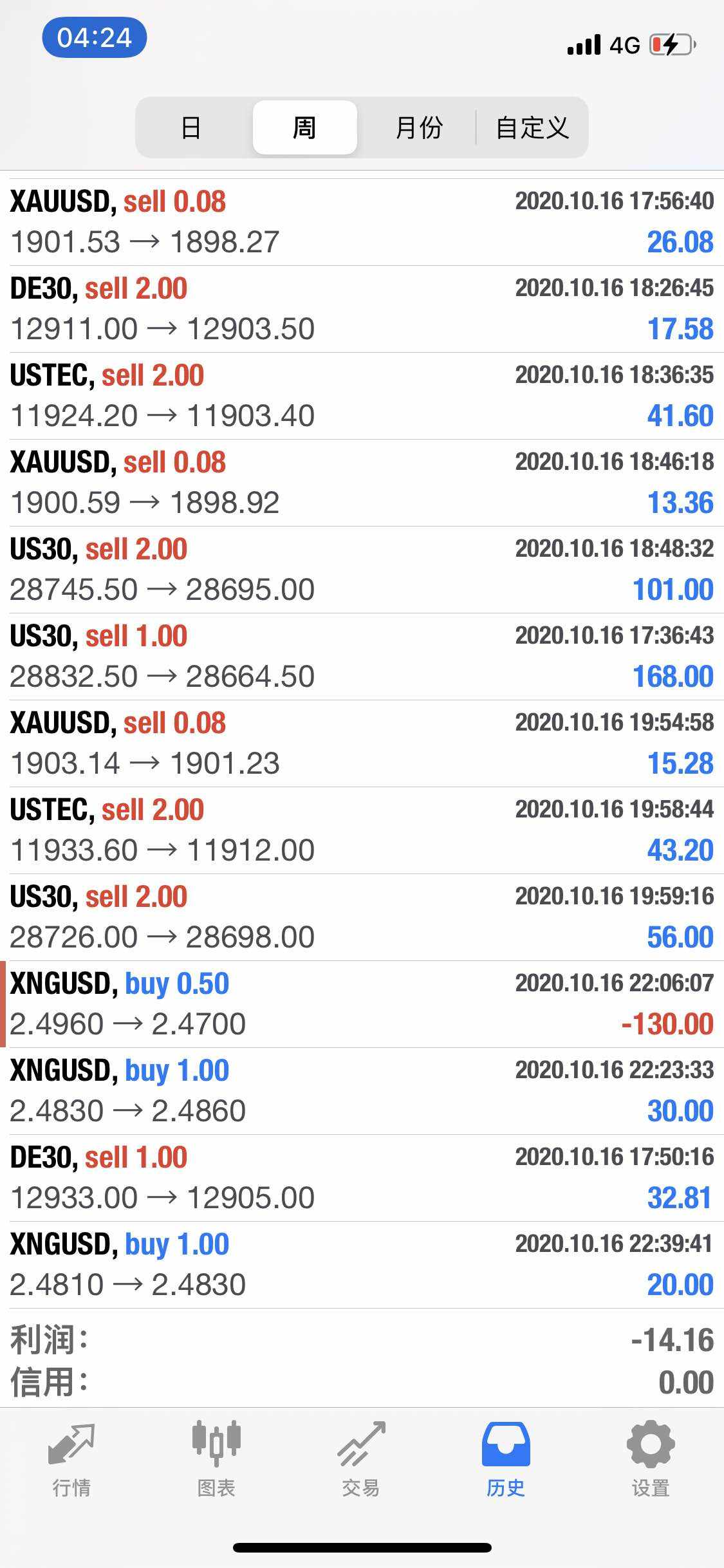Viewport: 724px width, 1568px height.
Task: Open the XNGUSD trade closed at 22:39:41
Action: pos(362,1265)
